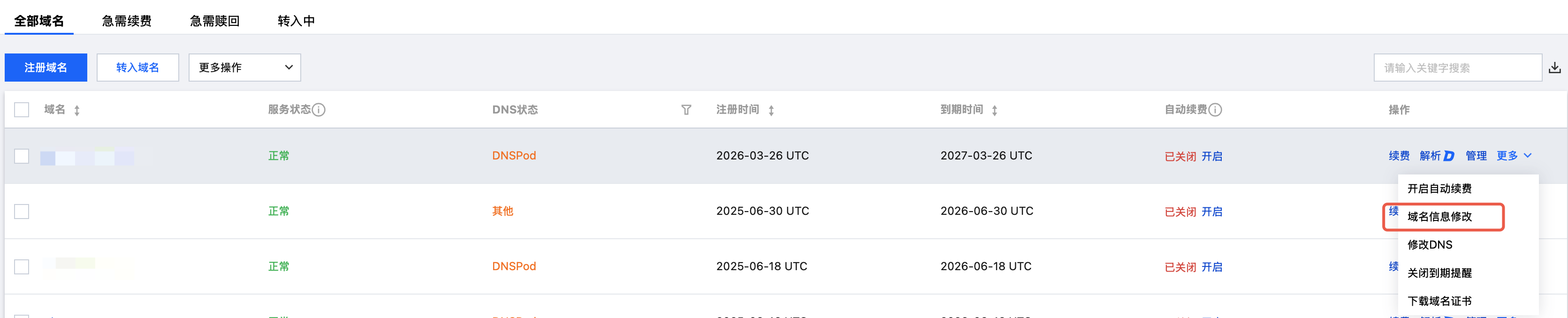Choose 域名信息修改 in the menu
Screen dimensions: 1568x318
1439,217
